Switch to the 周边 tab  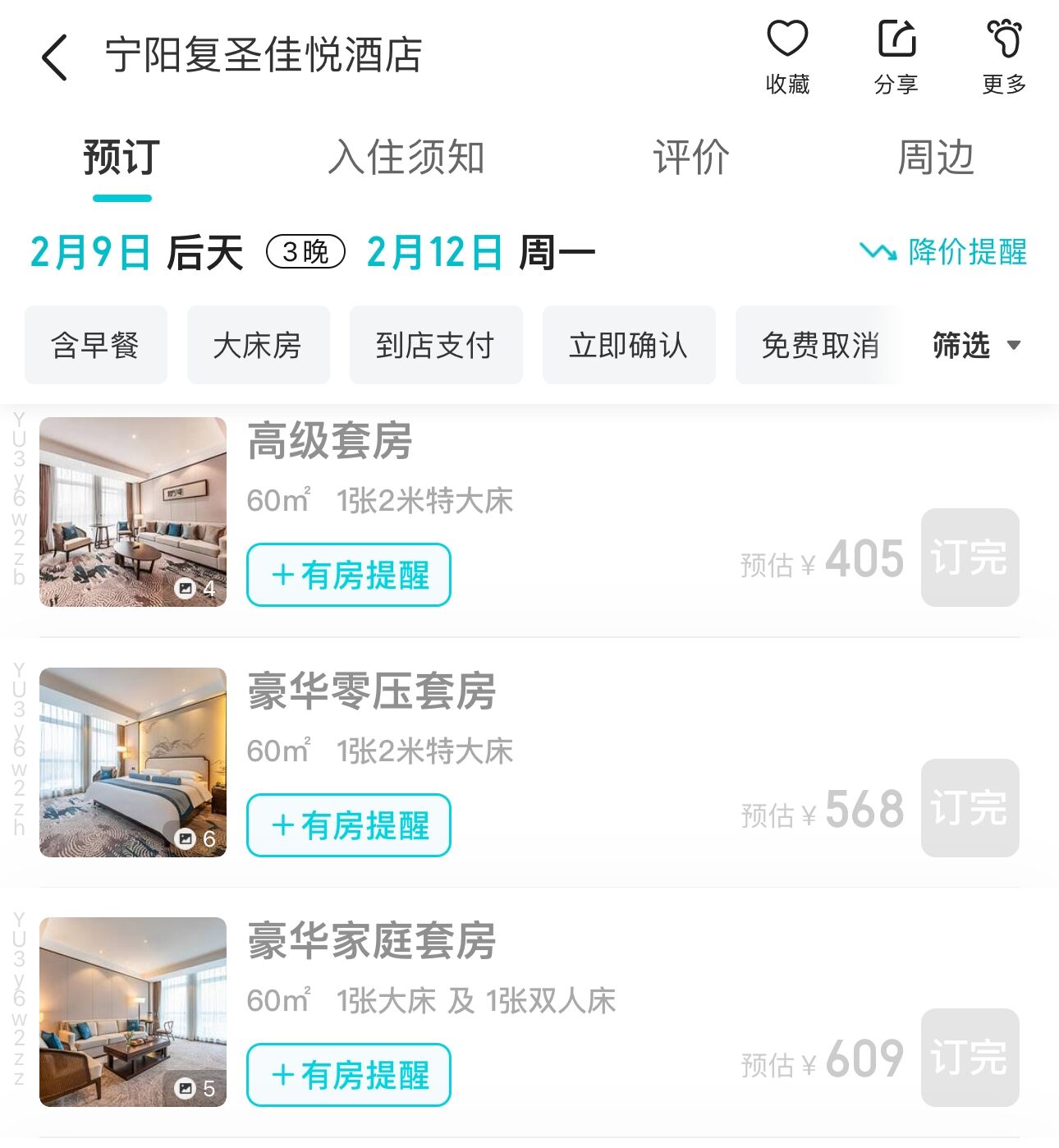[x=935, y=157]
